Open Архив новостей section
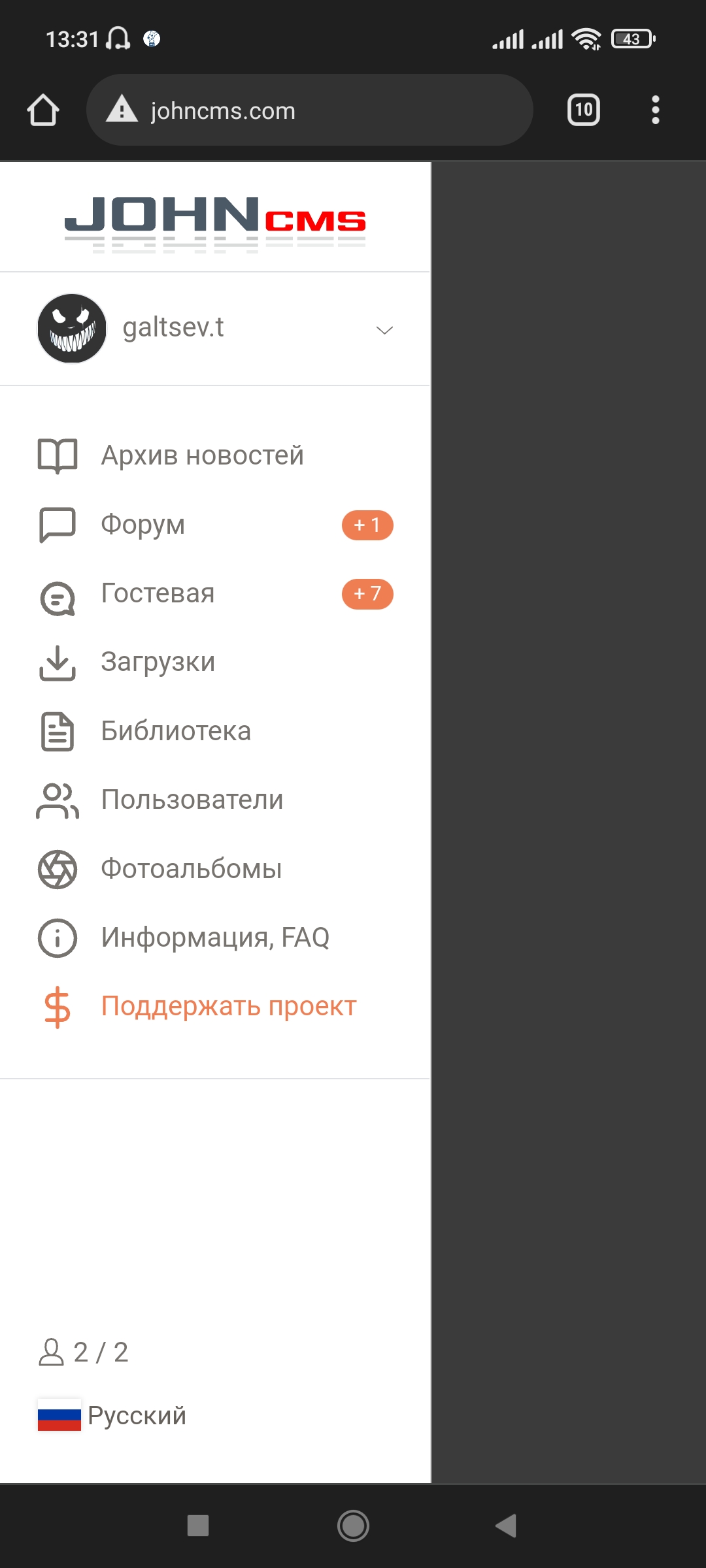 coord(215,455)
